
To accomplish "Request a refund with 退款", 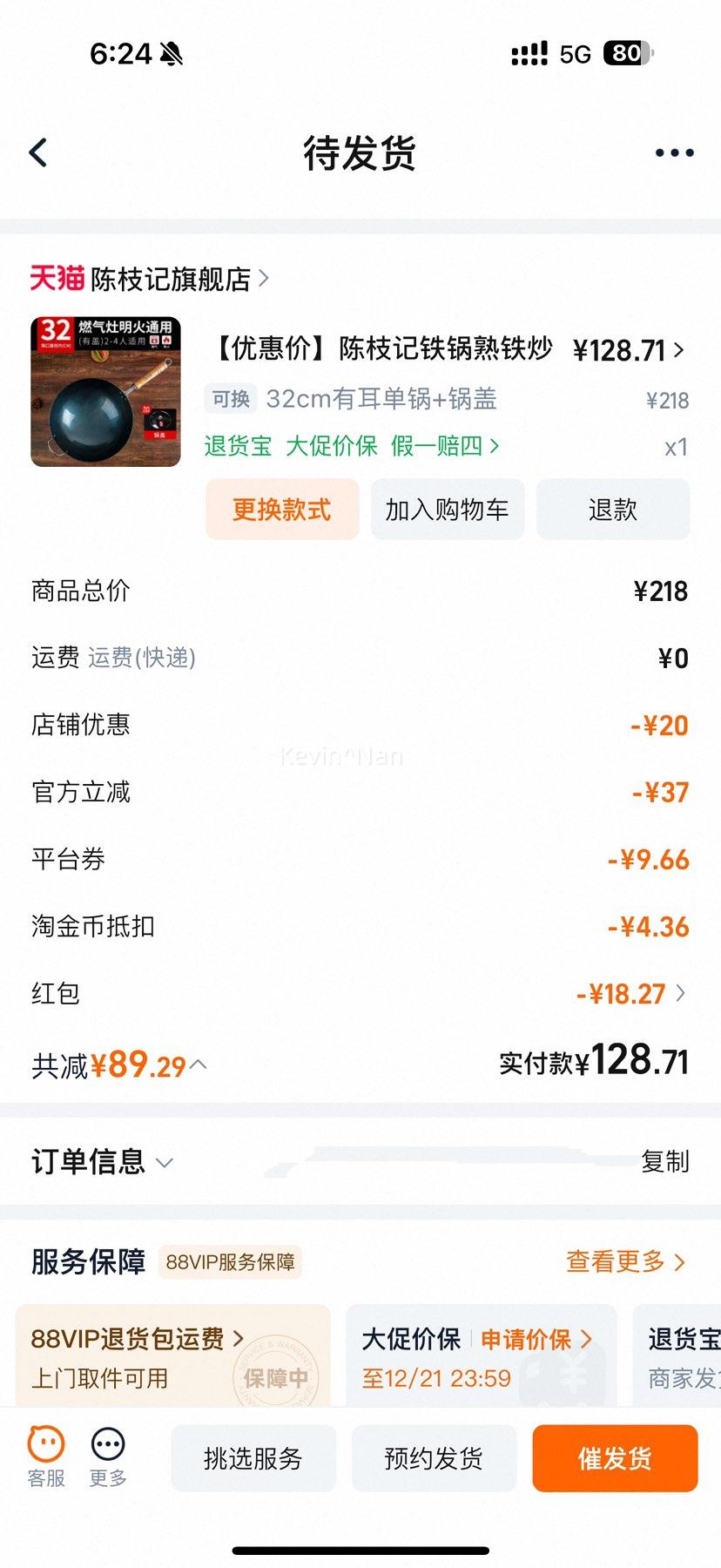I will 613,510.
